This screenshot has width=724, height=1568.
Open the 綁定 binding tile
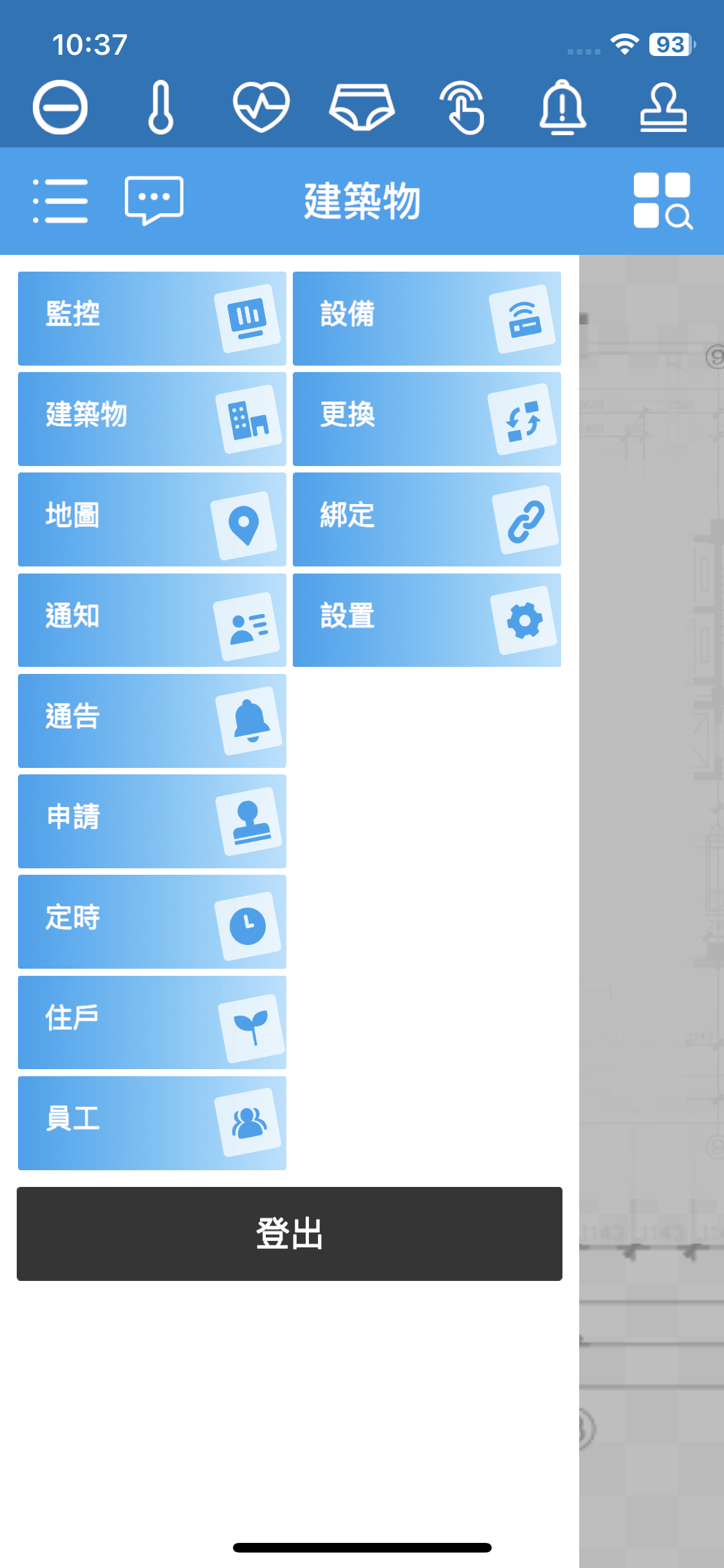[427, 519]
